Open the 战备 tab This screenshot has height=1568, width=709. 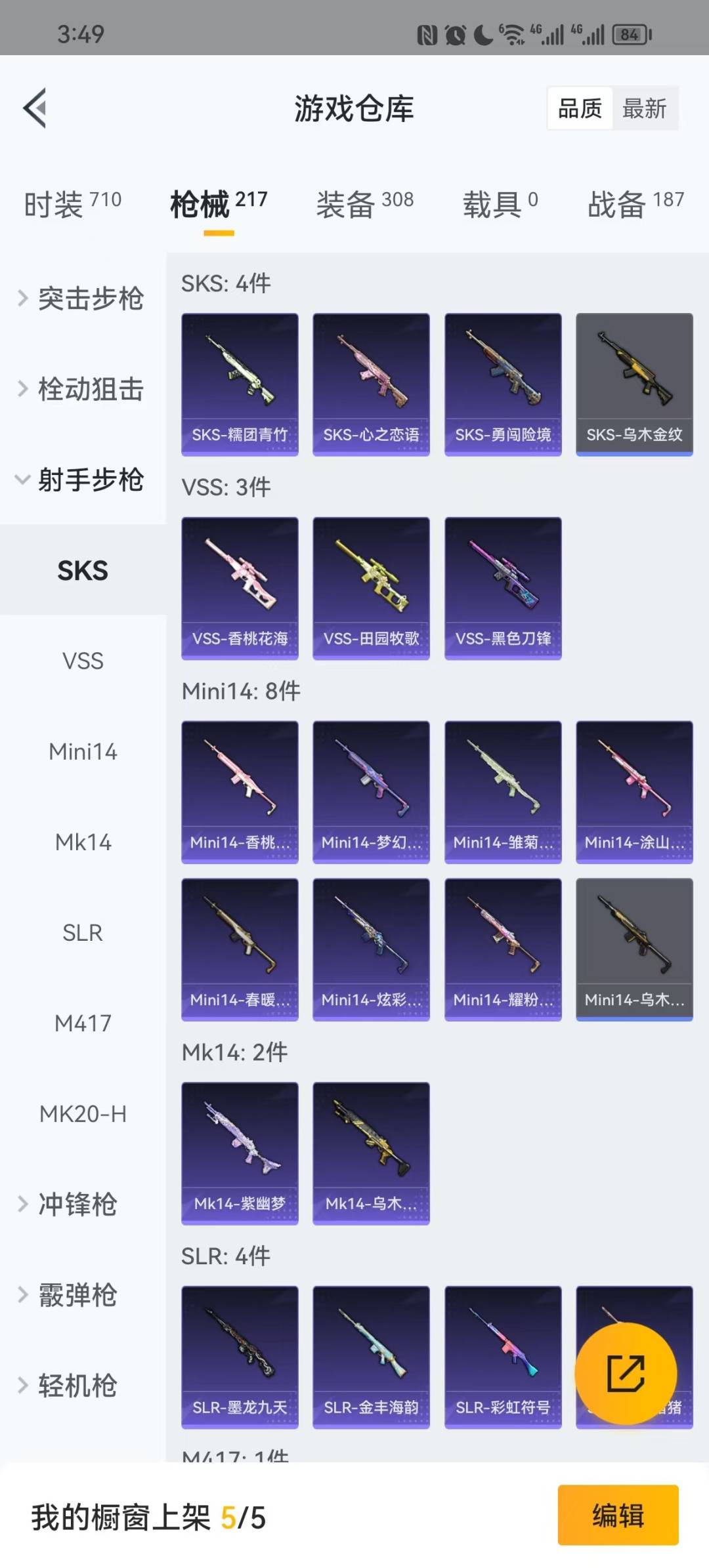click(635, 203)
